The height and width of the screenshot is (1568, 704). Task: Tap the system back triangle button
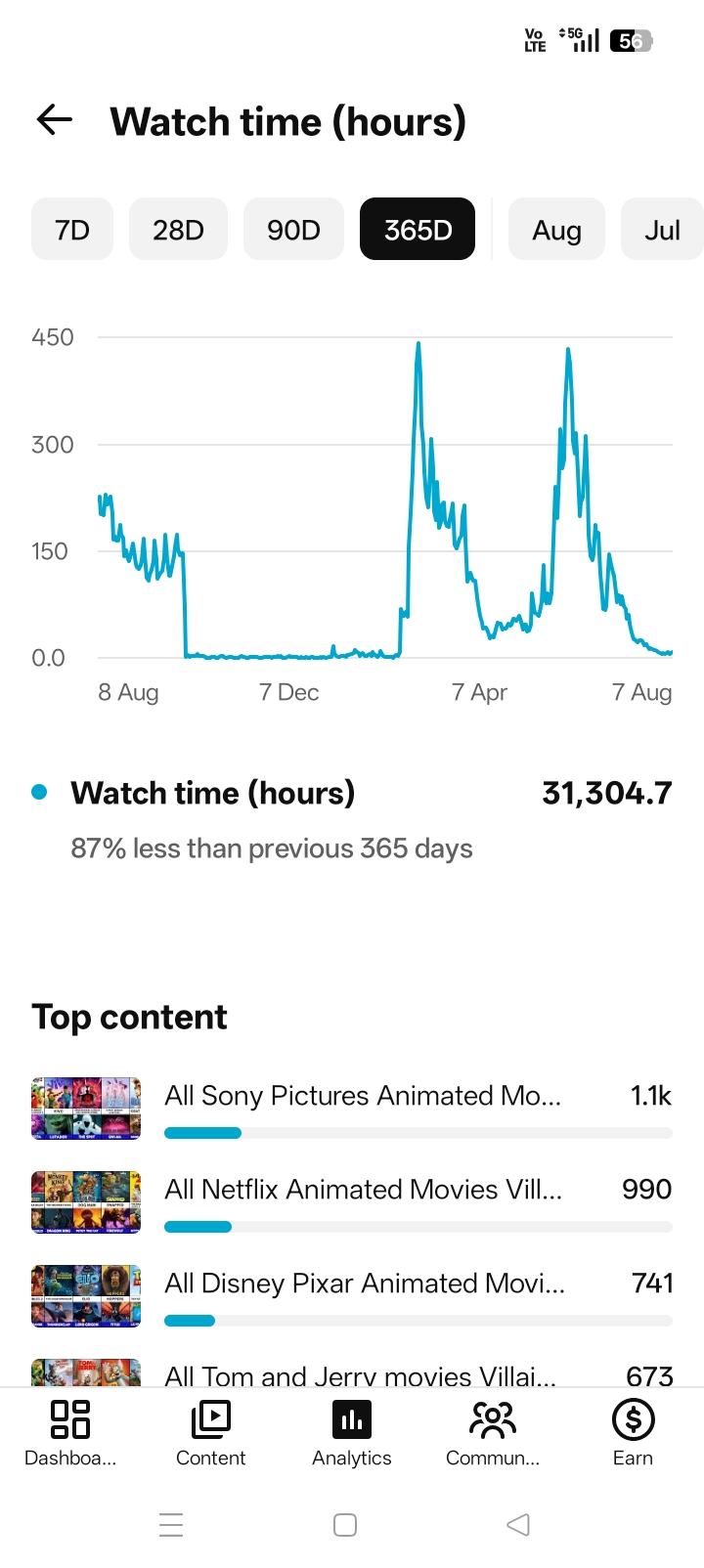[x=518, y=1525]
